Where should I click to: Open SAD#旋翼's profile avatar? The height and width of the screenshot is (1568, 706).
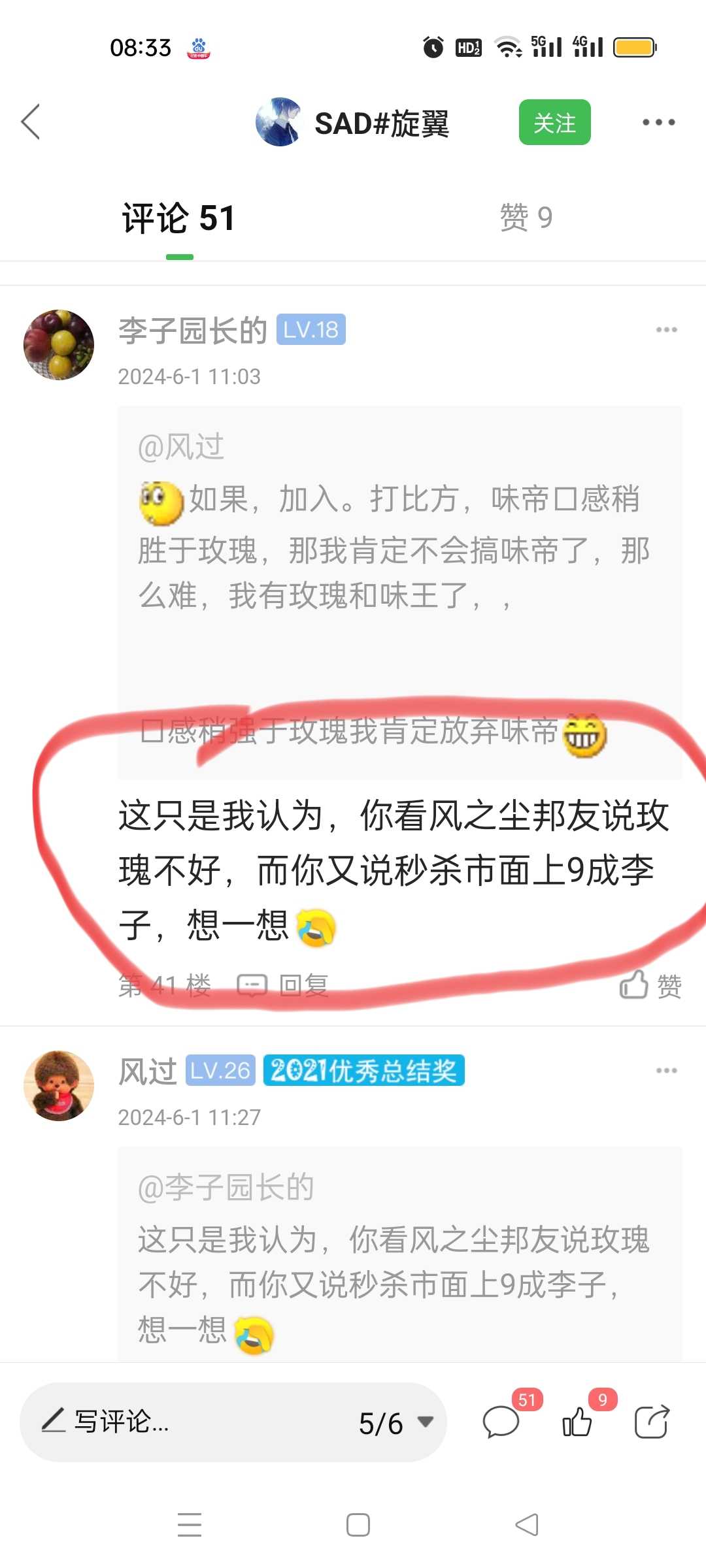click(x=279, y=122)
